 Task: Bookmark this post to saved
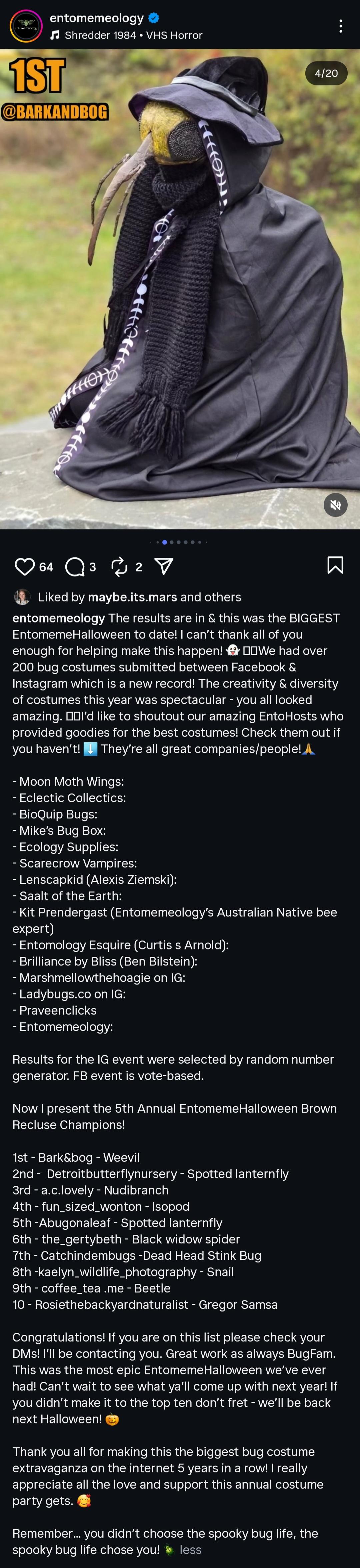[335, 565]
